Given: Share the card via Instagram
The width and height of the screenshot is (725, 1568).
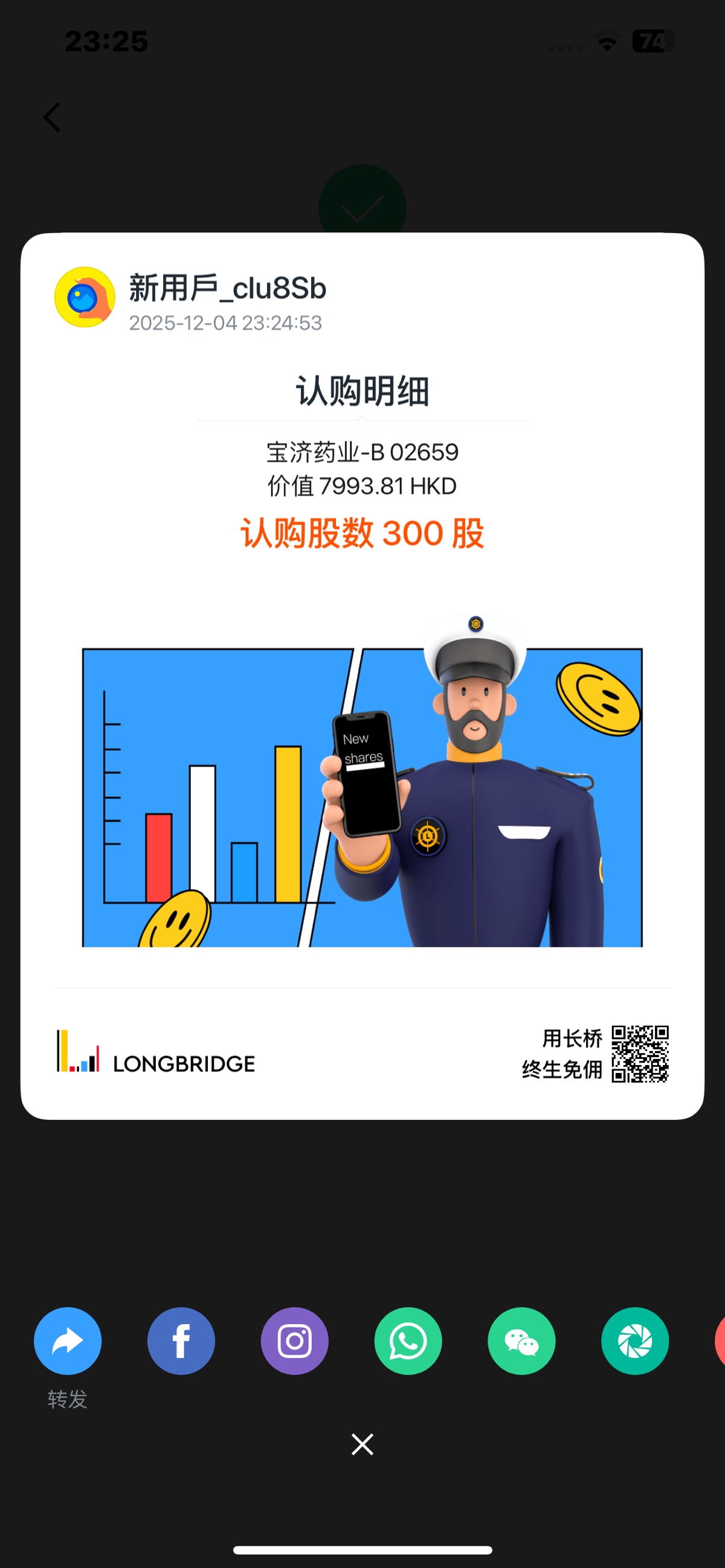Looking at the screenshot, I should (x=294, y=1341).
